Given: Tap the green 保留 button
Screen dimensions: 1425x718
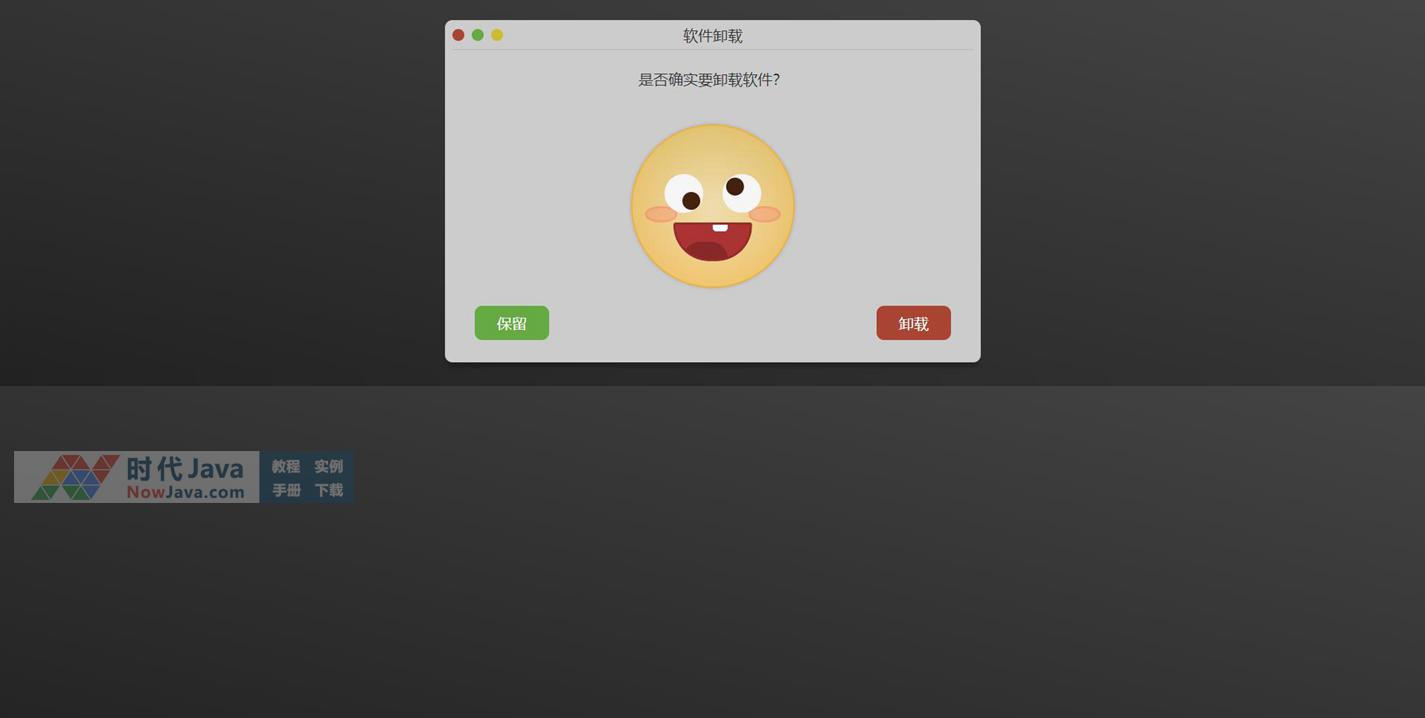Looking at the screenshot, I should click(x=511, y=323).
